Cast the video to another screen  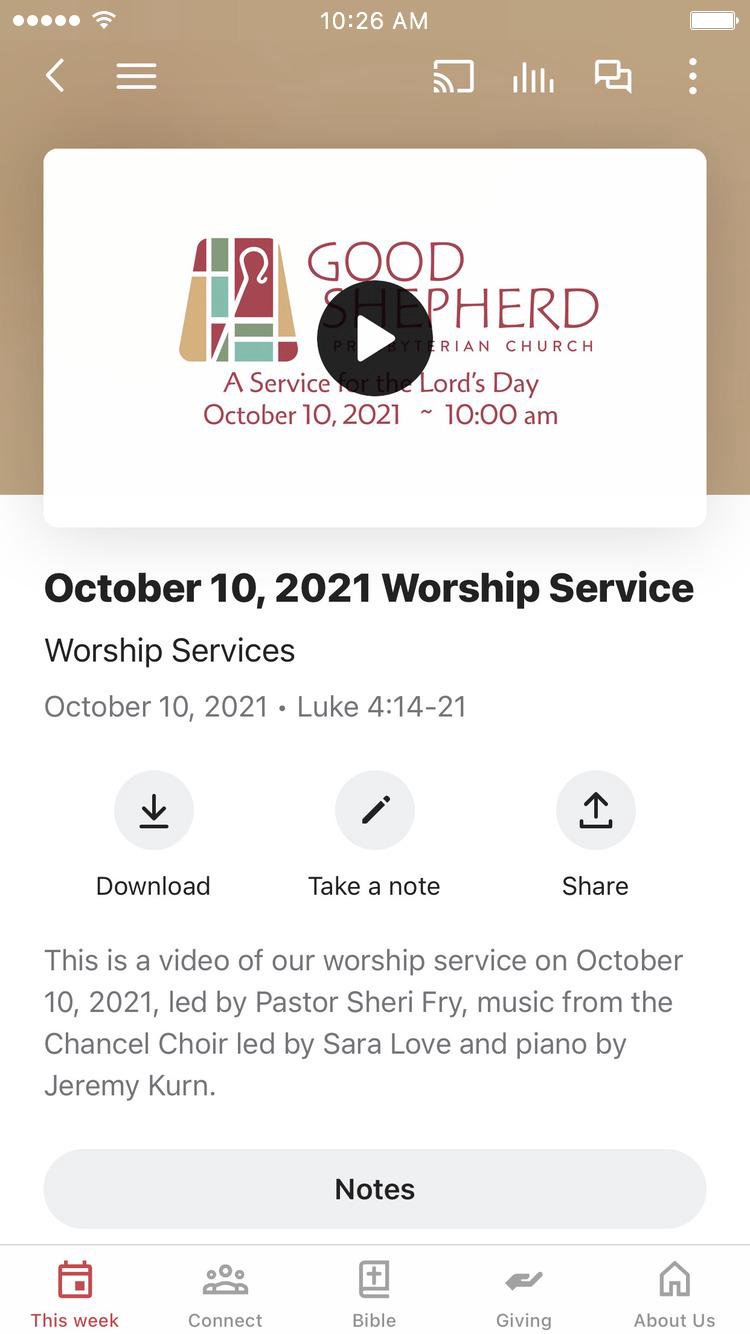[x=453, y=76]
